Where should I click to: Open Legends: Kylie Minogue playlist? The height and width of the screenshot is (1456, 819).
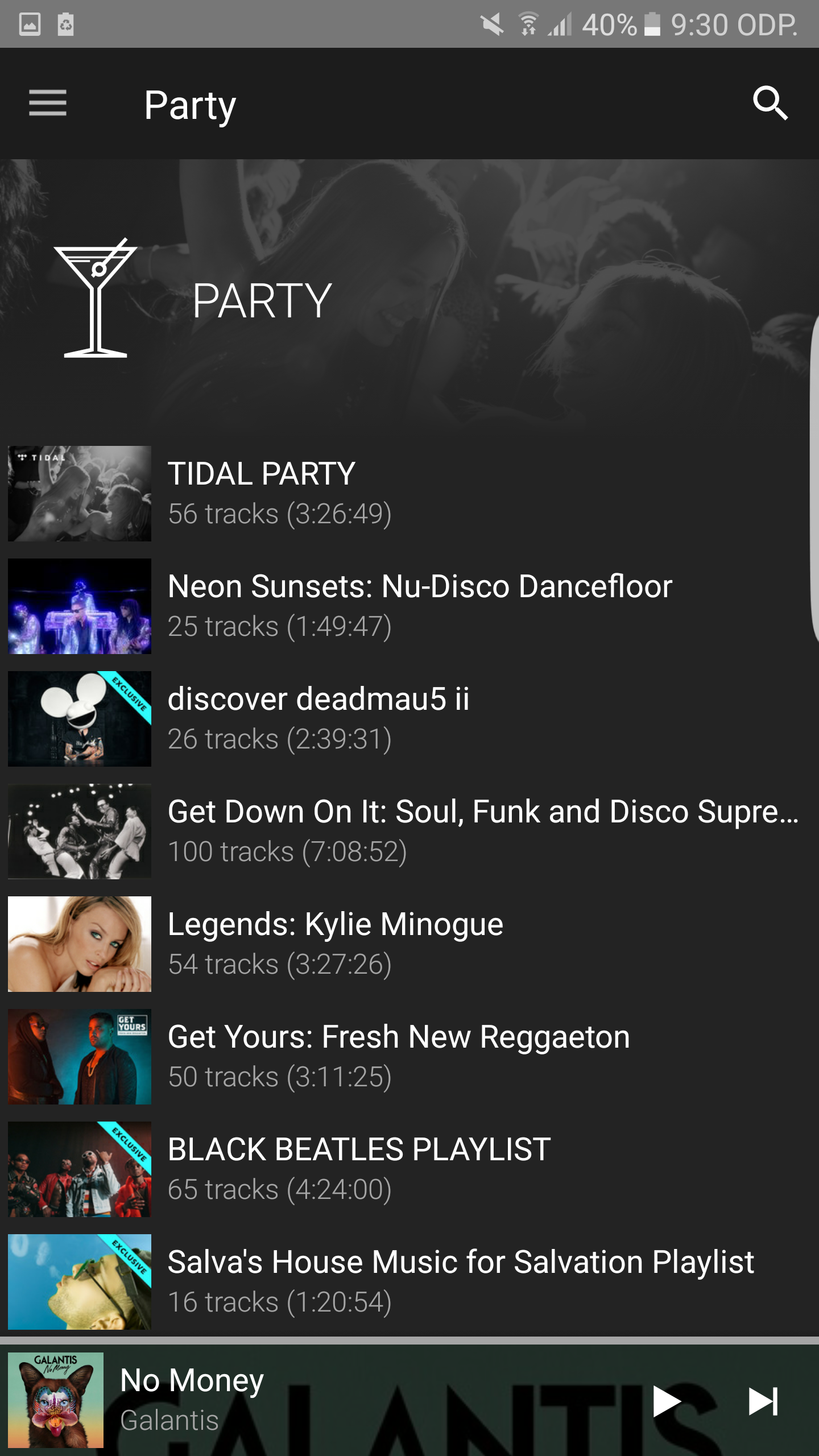[398, 944]
